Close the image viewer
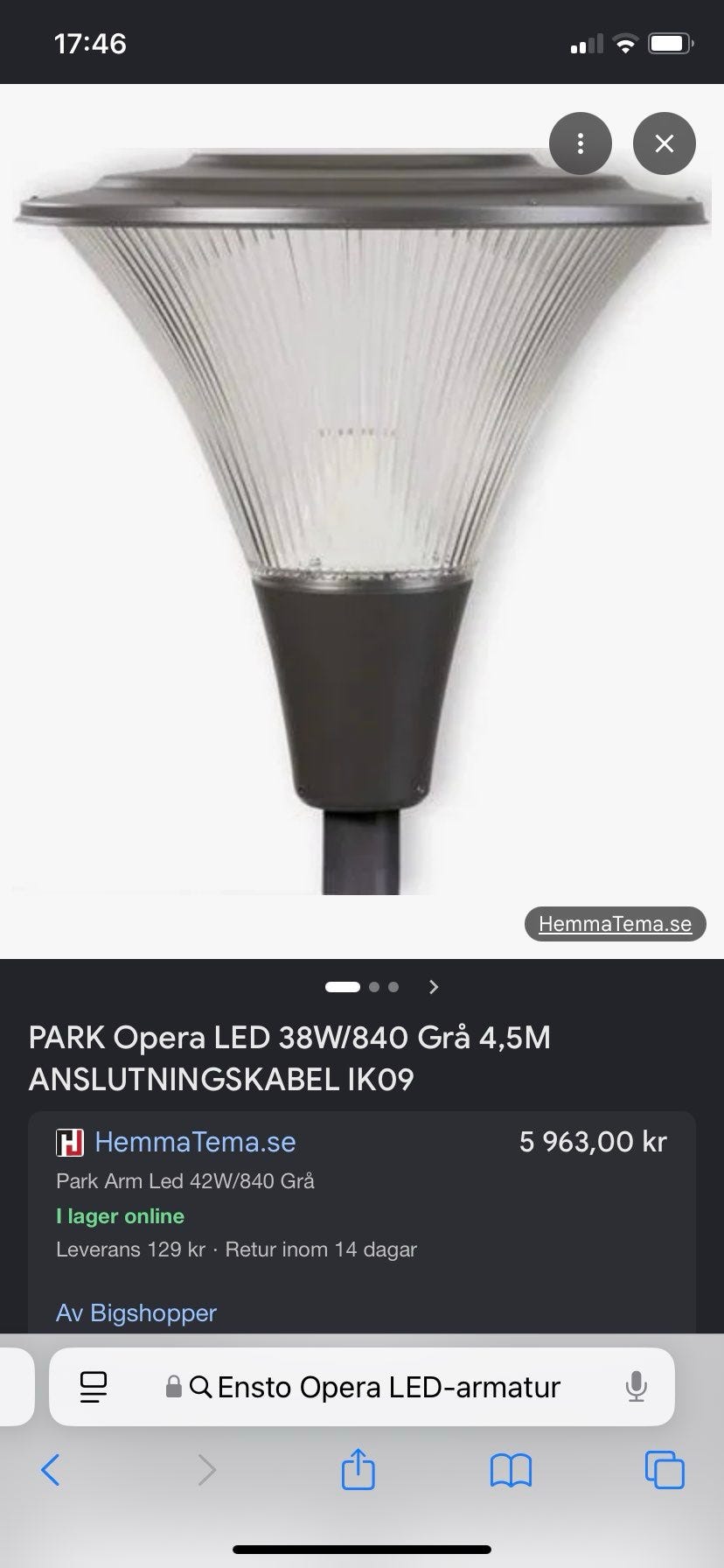 (x=665, y=143)
